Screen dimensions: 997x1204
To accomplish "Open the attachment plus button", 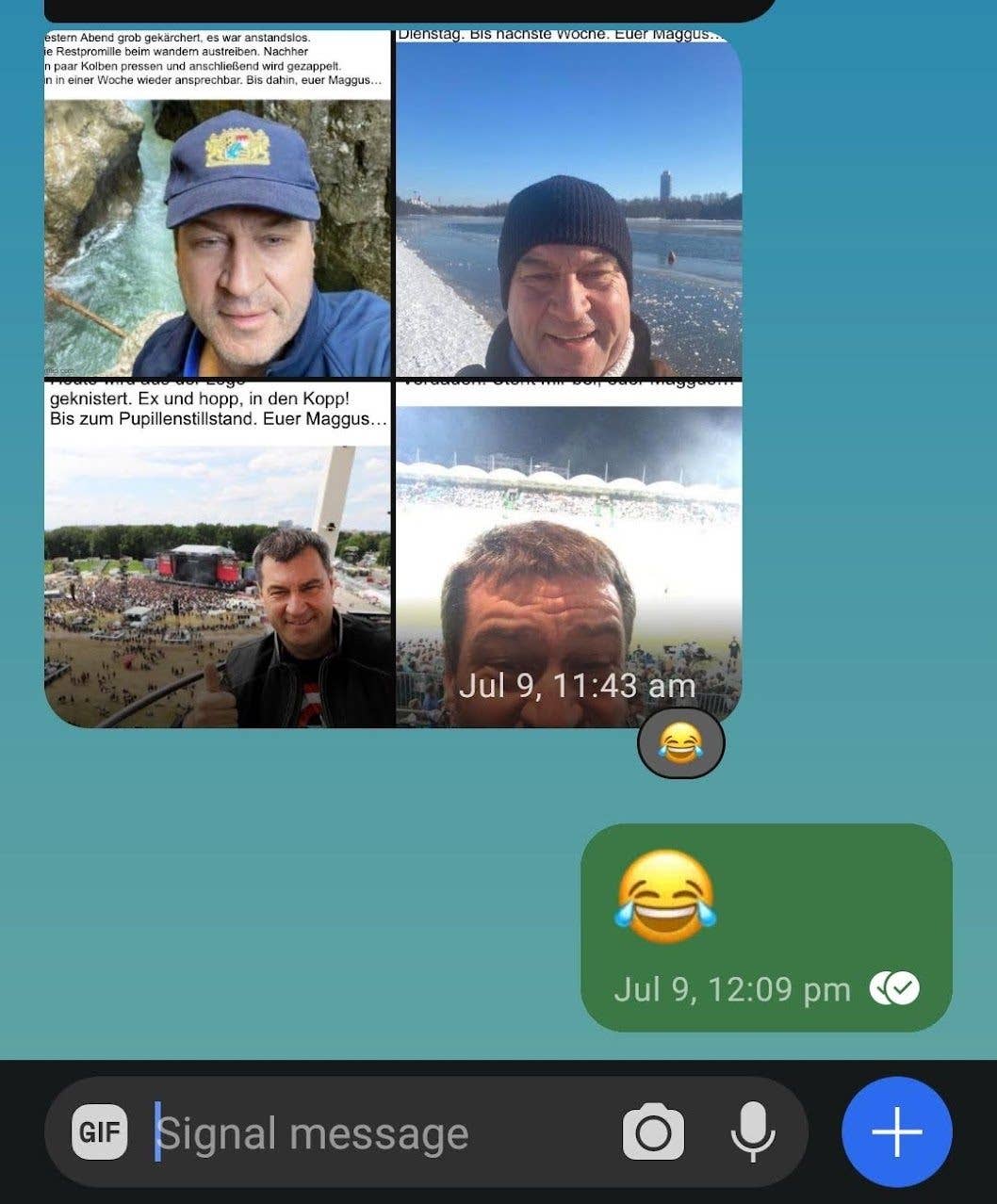I will [x=896, y=1131].
